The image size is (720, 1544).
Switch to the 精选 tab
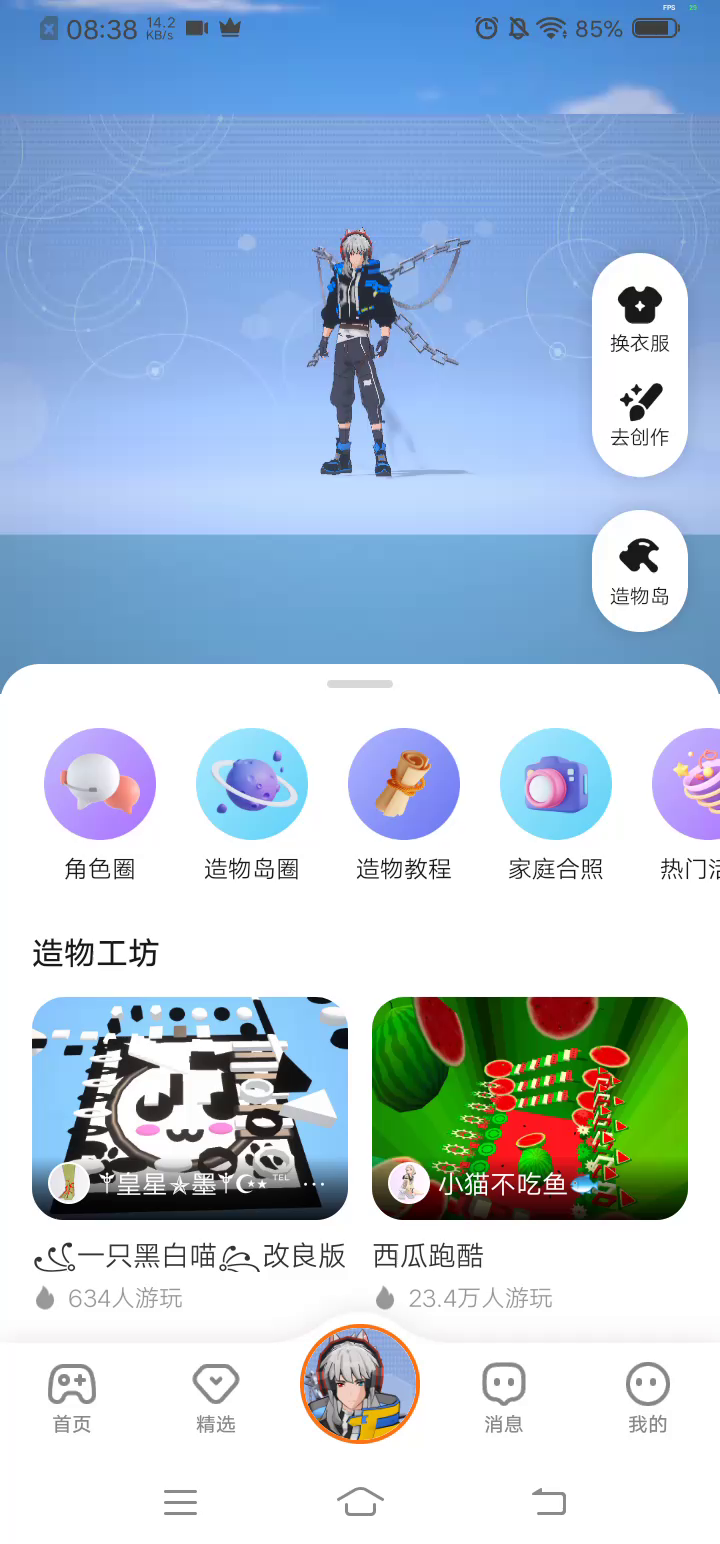[x=216, y=1398]
